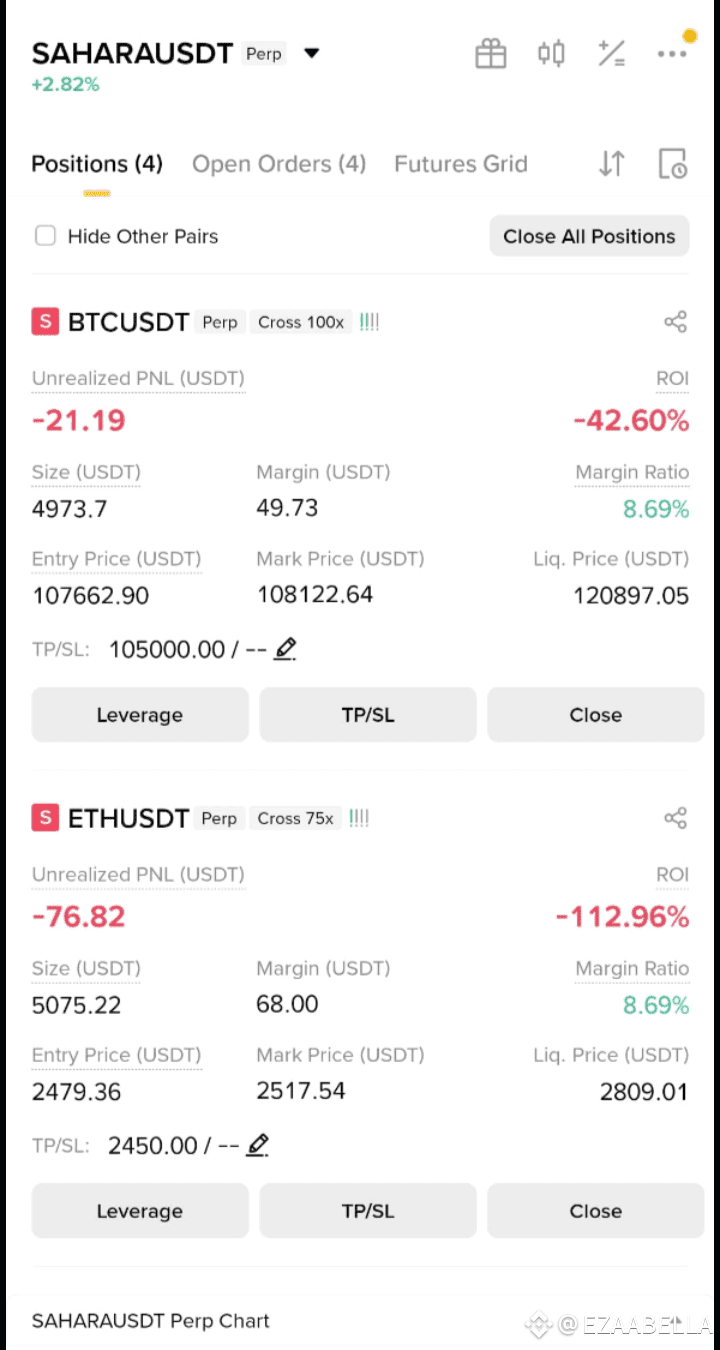Edit TP/SL pencil for BTCUSDT
720x1350 pixels.
285,649
